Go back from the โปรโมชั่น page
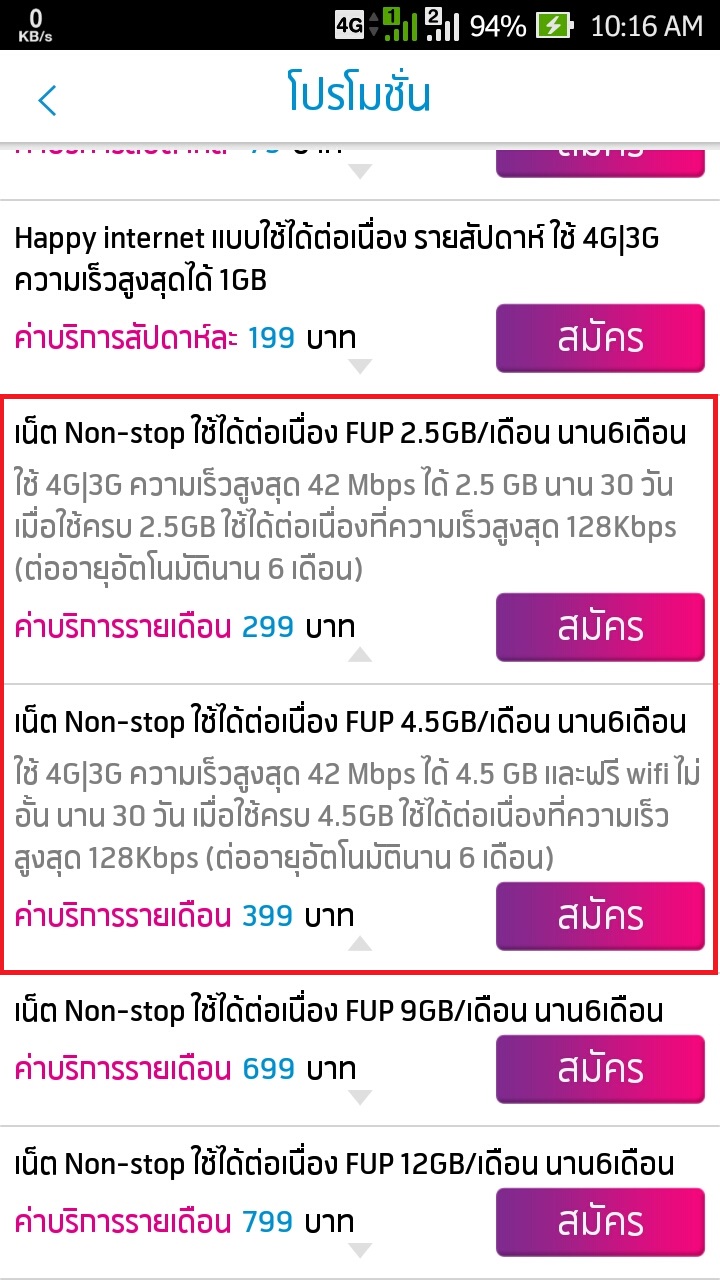 (x=47, y=100)
